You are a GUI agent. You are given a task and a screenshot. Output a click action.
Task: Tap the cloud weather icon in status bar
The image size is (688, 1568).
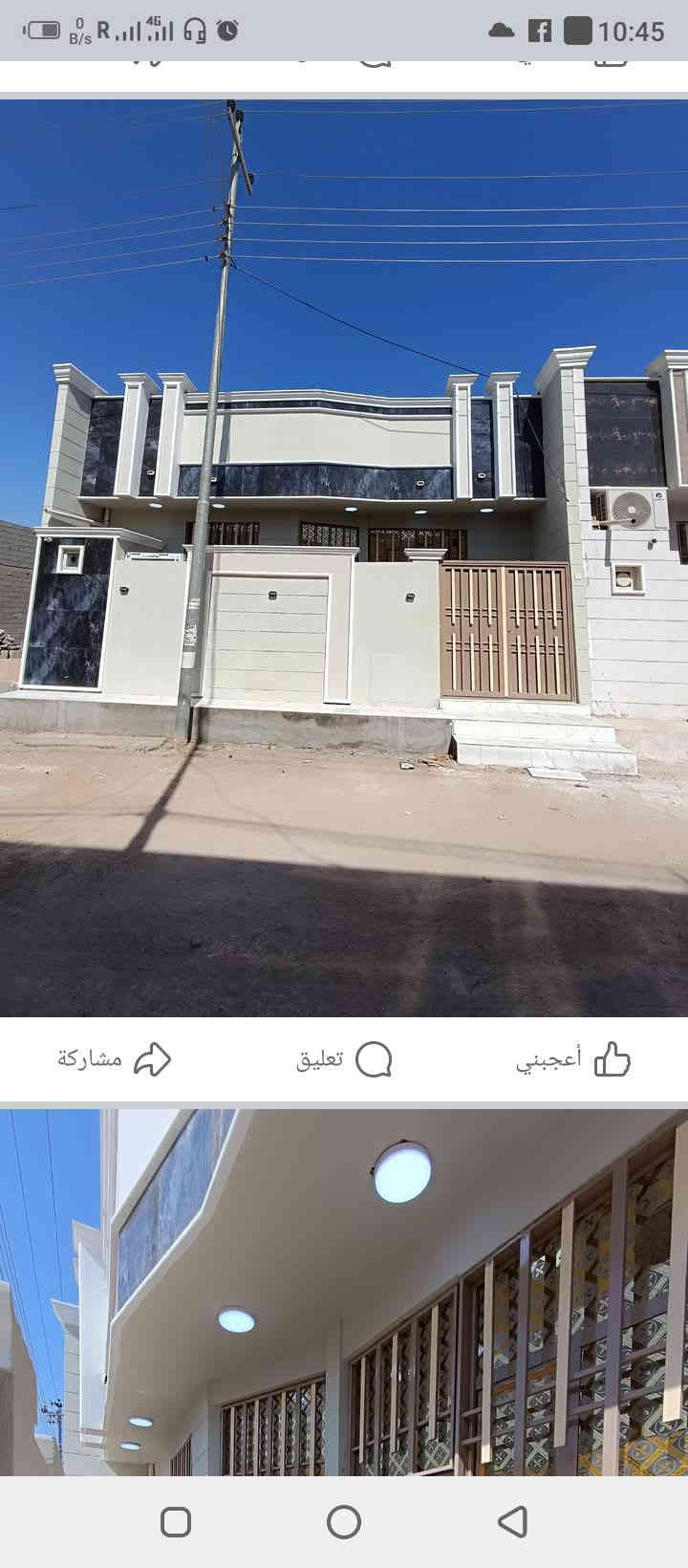pyautogui.click(x=501, y=31)
